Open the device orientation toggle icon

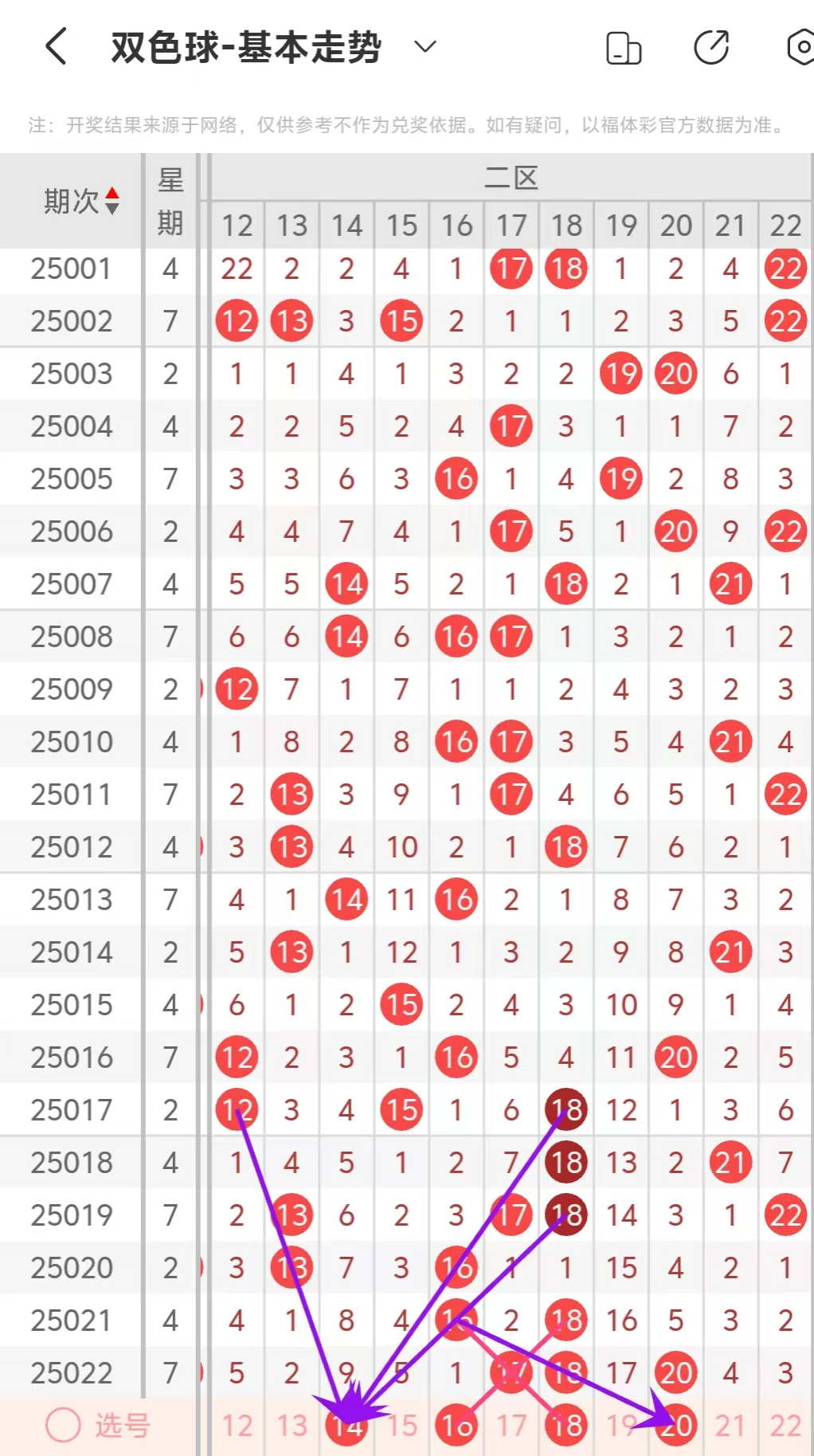click(624, 47)
